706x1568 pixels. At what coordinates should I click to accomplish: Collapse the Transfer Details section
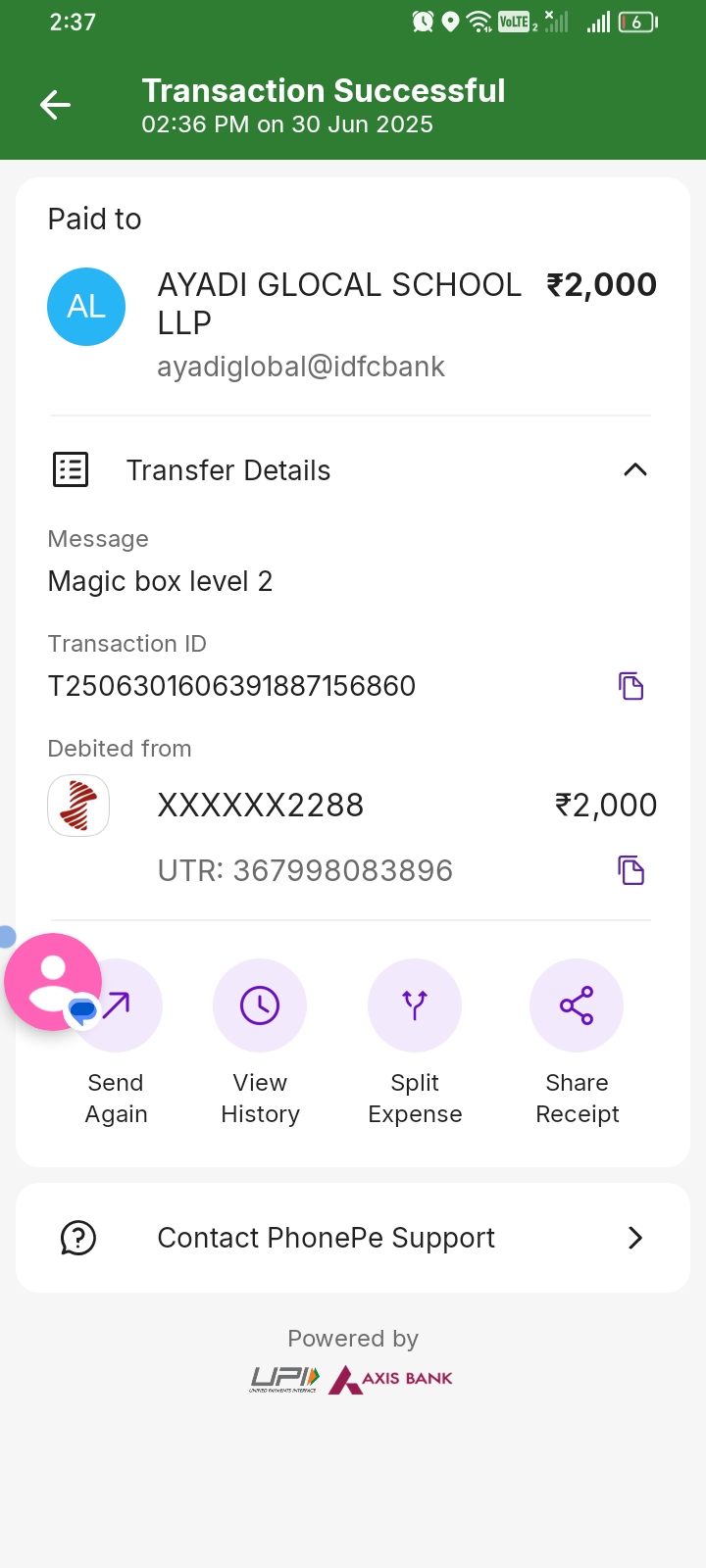click(x=634, y=470)
